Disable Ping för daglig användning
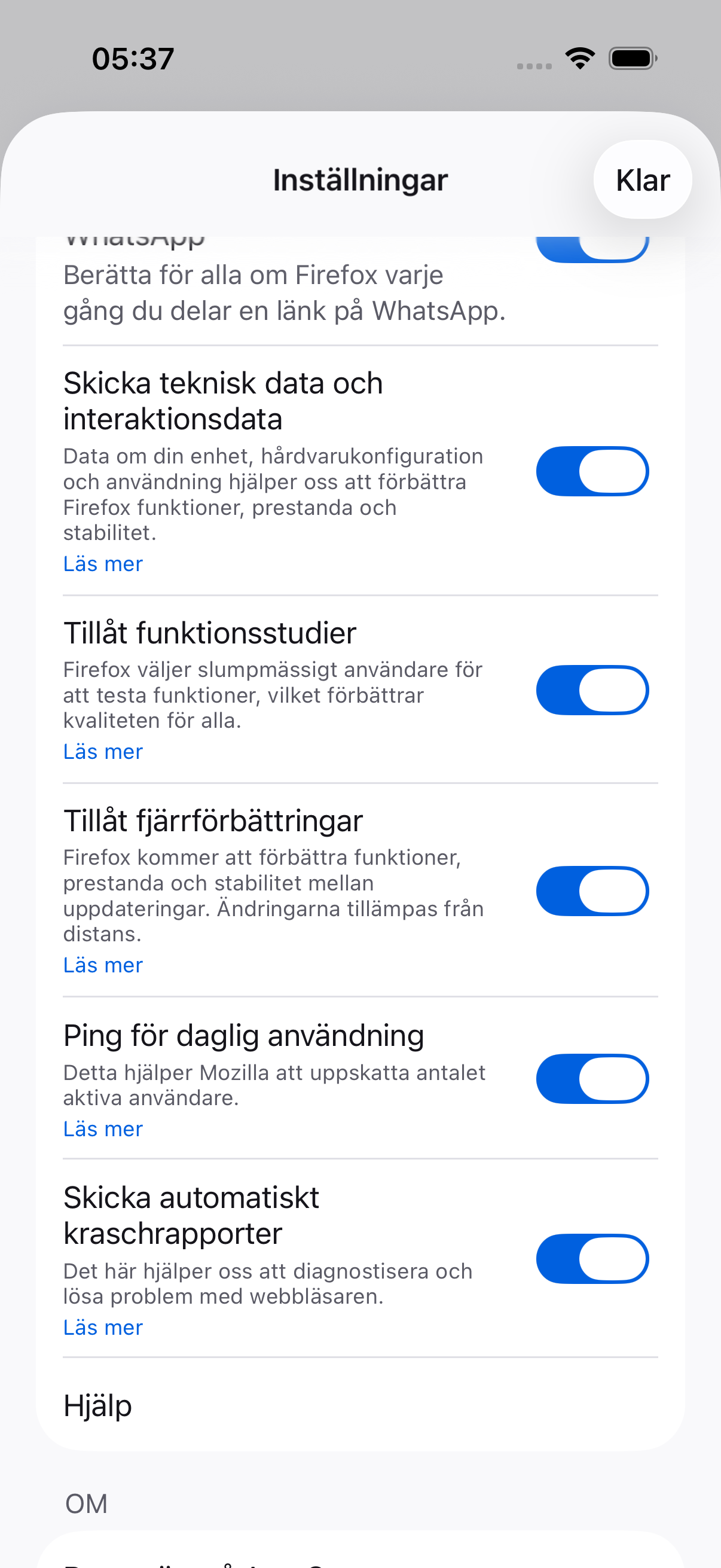 (592, 1079)
